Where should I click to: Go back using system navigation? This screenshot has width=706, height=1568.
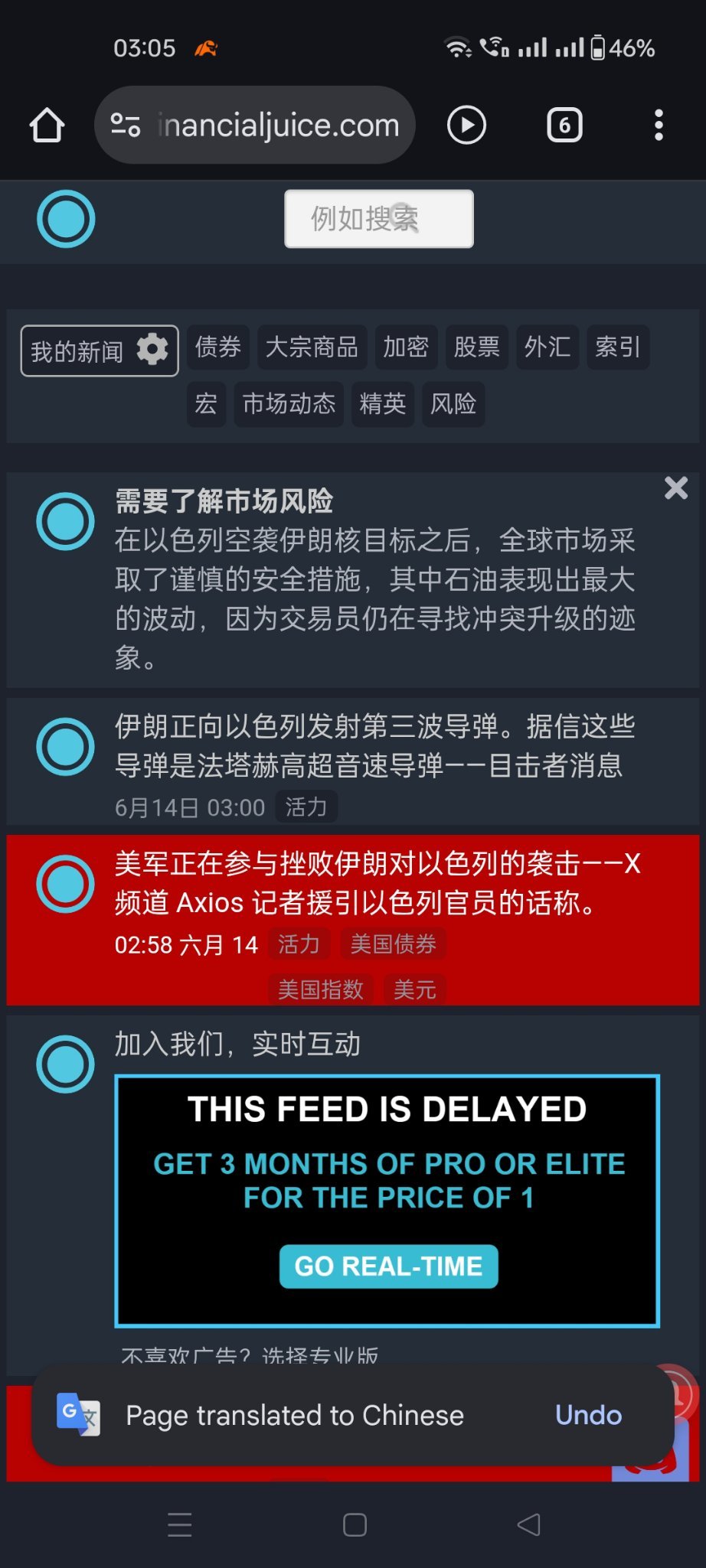(x=528, y=1525)
